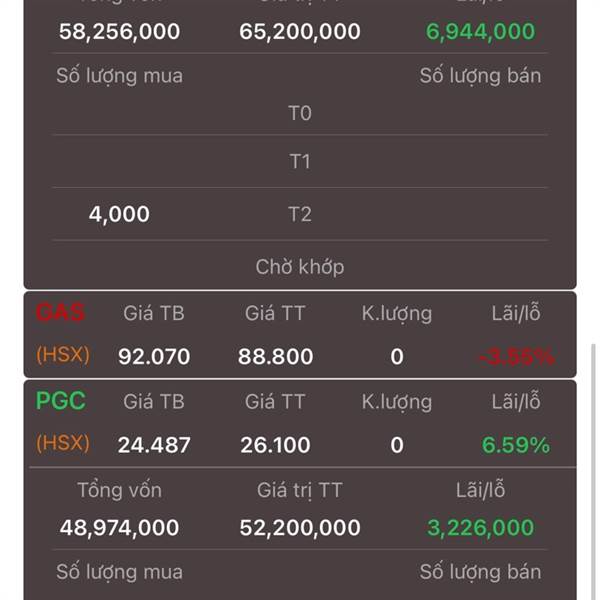Collapse the PGC stock holding details
The image size is (600, 600).
point(299,423)
